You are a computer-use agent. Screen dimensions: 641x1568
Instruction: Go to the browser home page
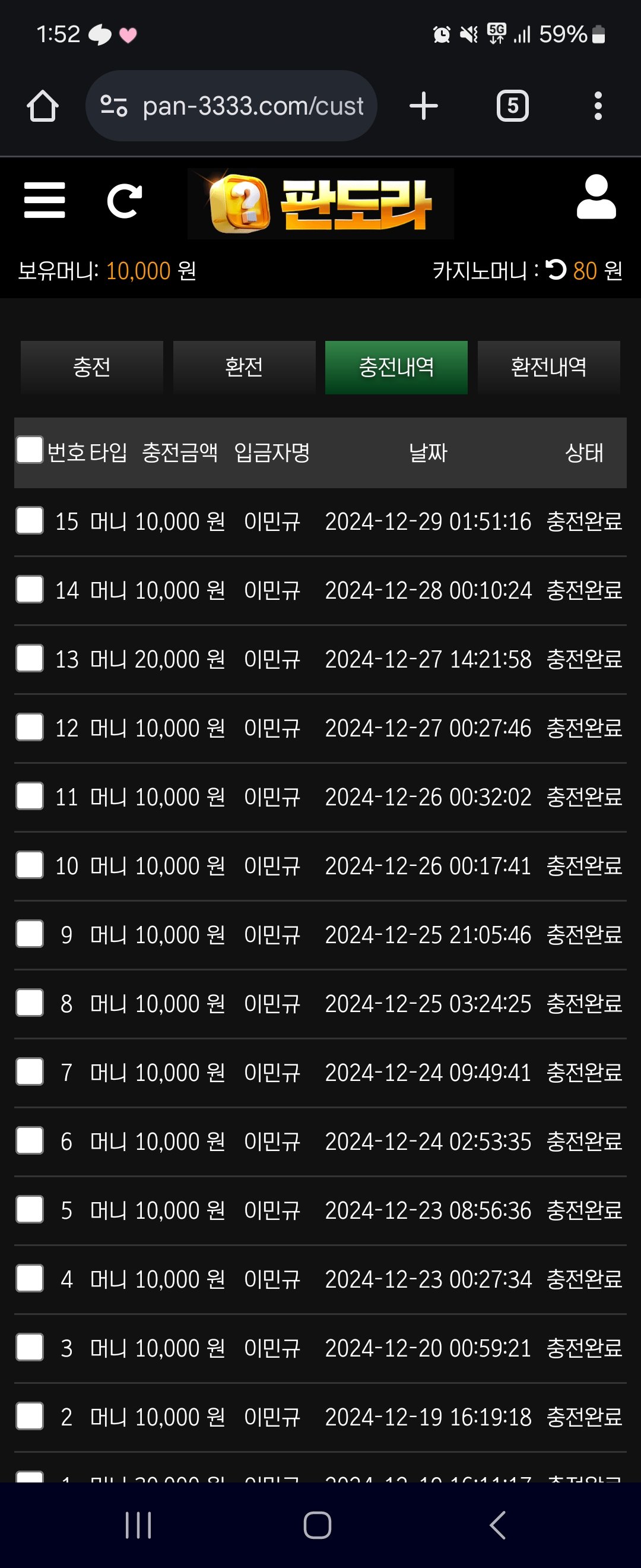click(43, 106)
